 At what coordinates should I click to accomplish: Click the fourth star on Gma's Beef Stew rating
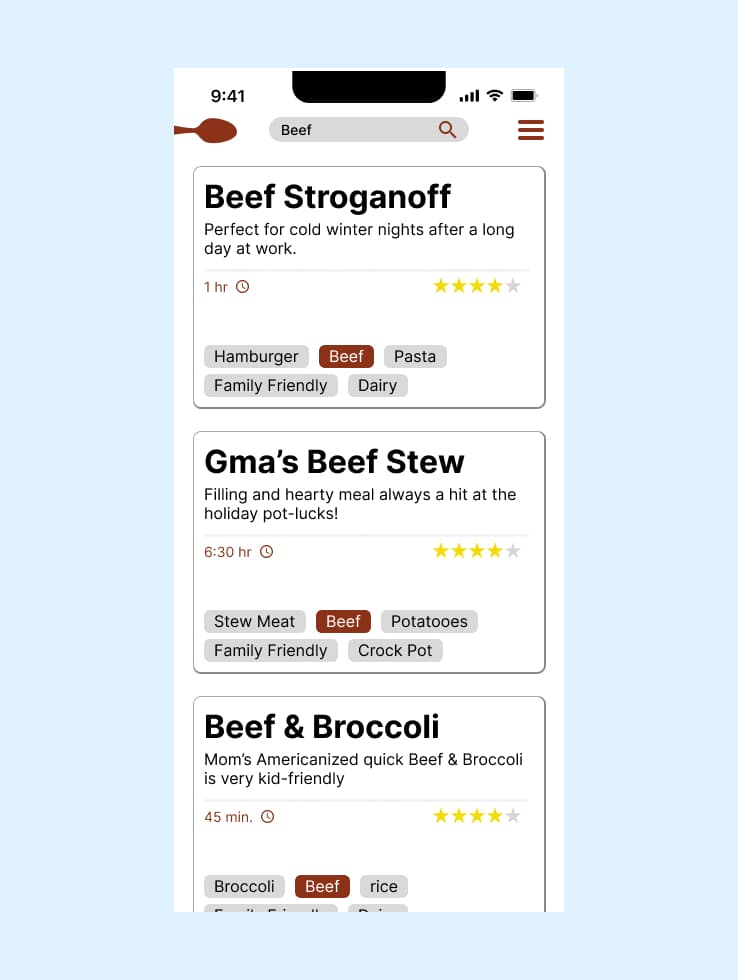coord(494,551)
